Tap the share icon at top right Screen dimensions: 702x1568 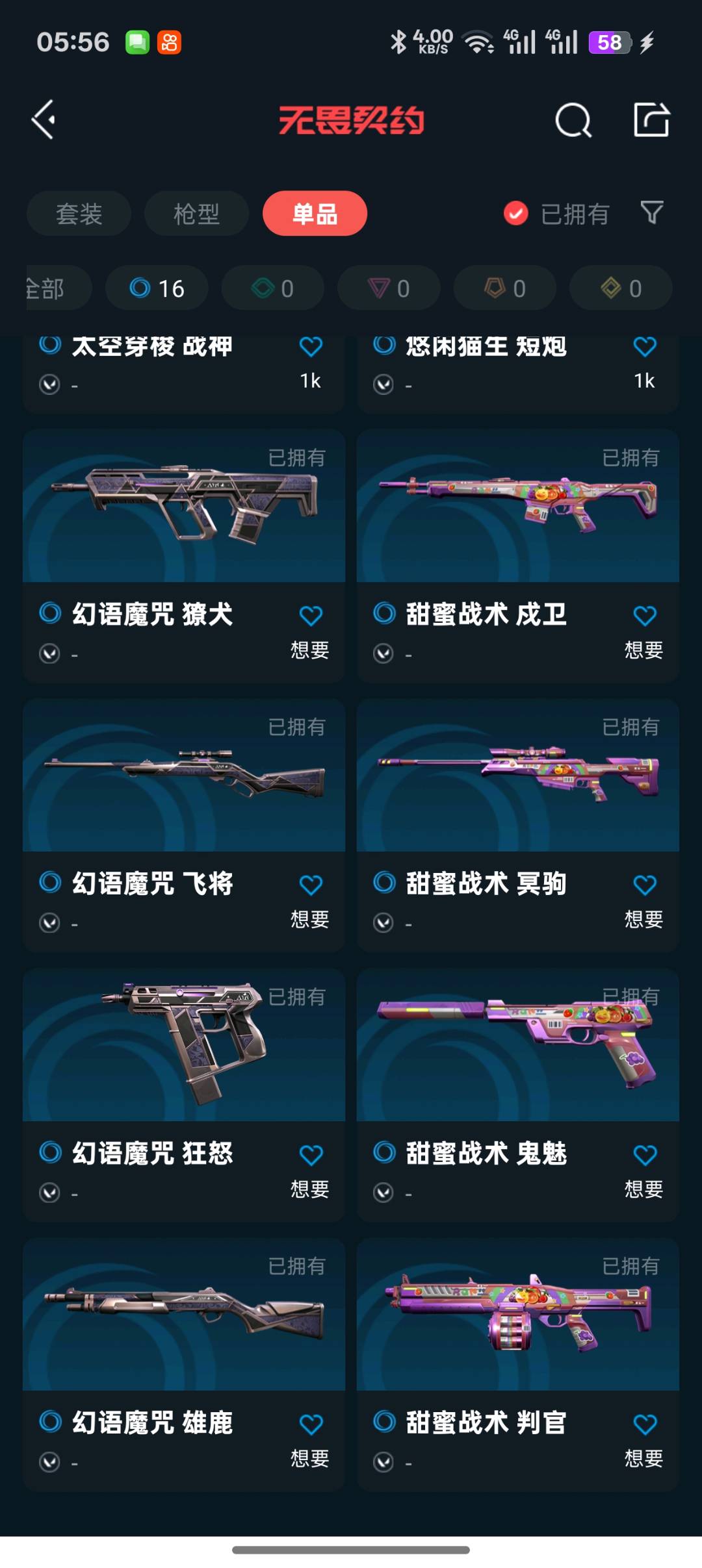click(x=651, y=120)
